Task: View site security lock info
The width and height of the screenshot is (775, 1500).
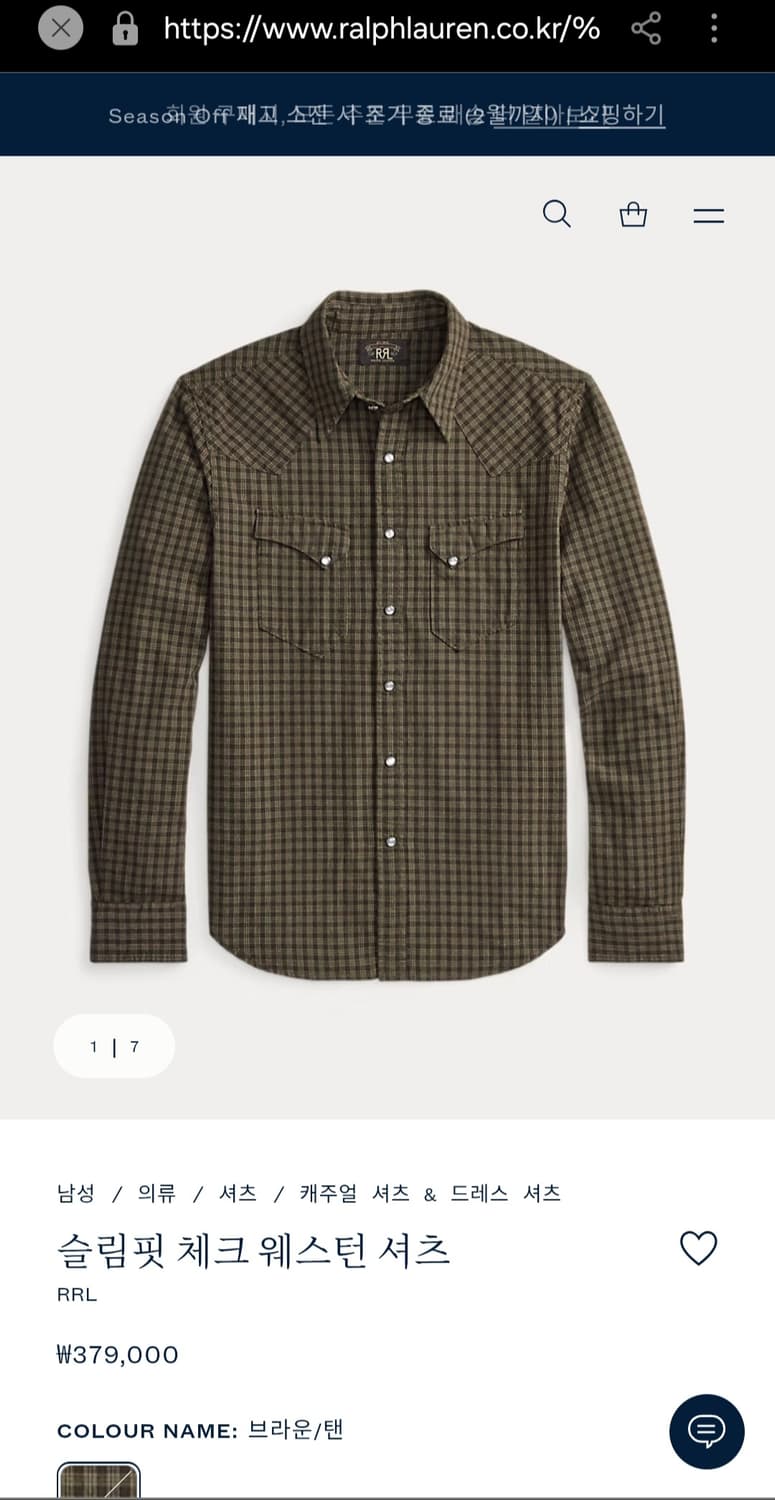Action: click(125, 28)
